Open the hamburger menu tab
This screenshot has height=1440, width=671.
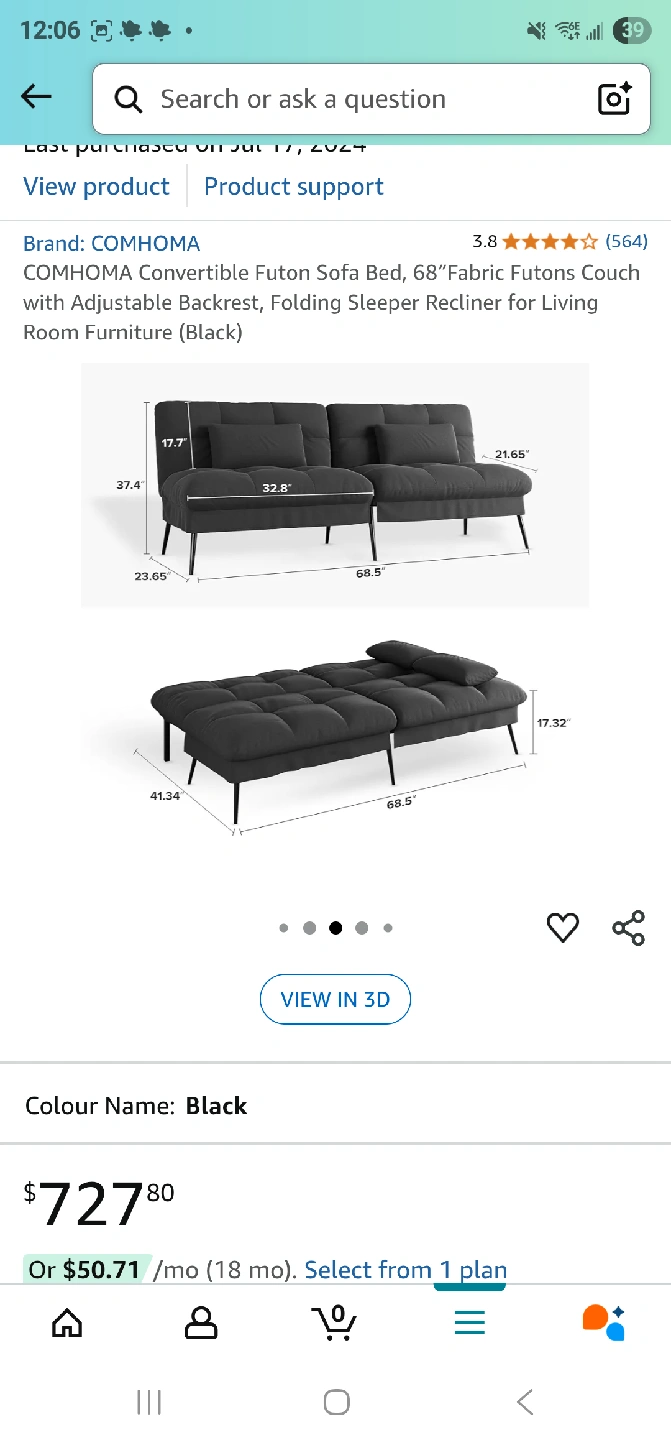[469, 1322]
